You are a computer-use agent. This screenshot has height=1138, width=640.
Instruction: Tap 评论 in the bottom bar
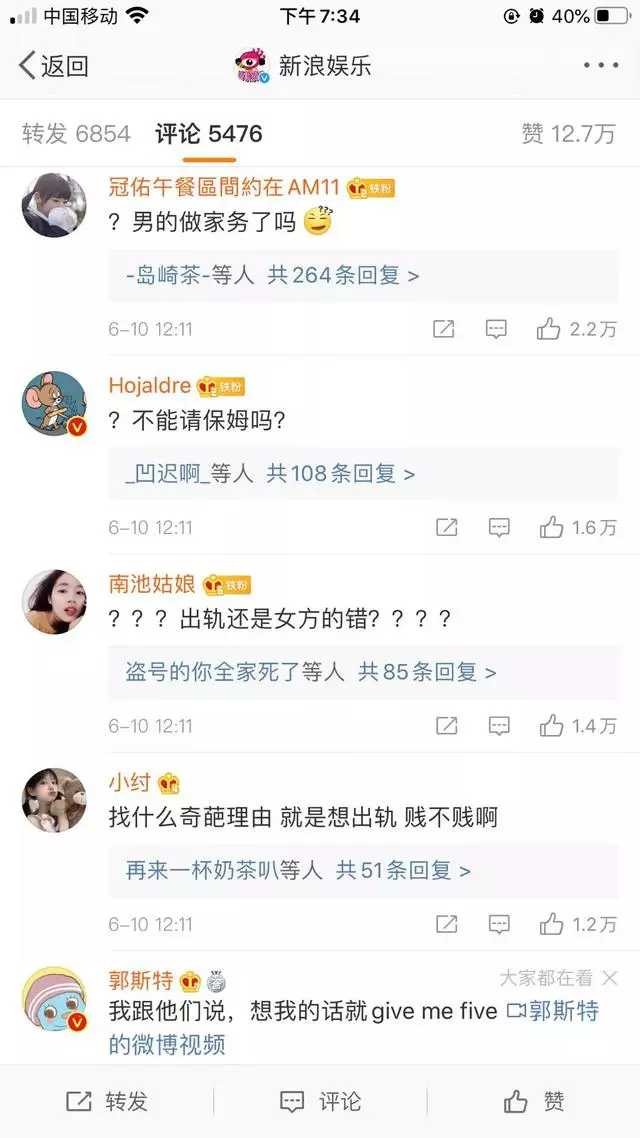[x=320, y=1101]
